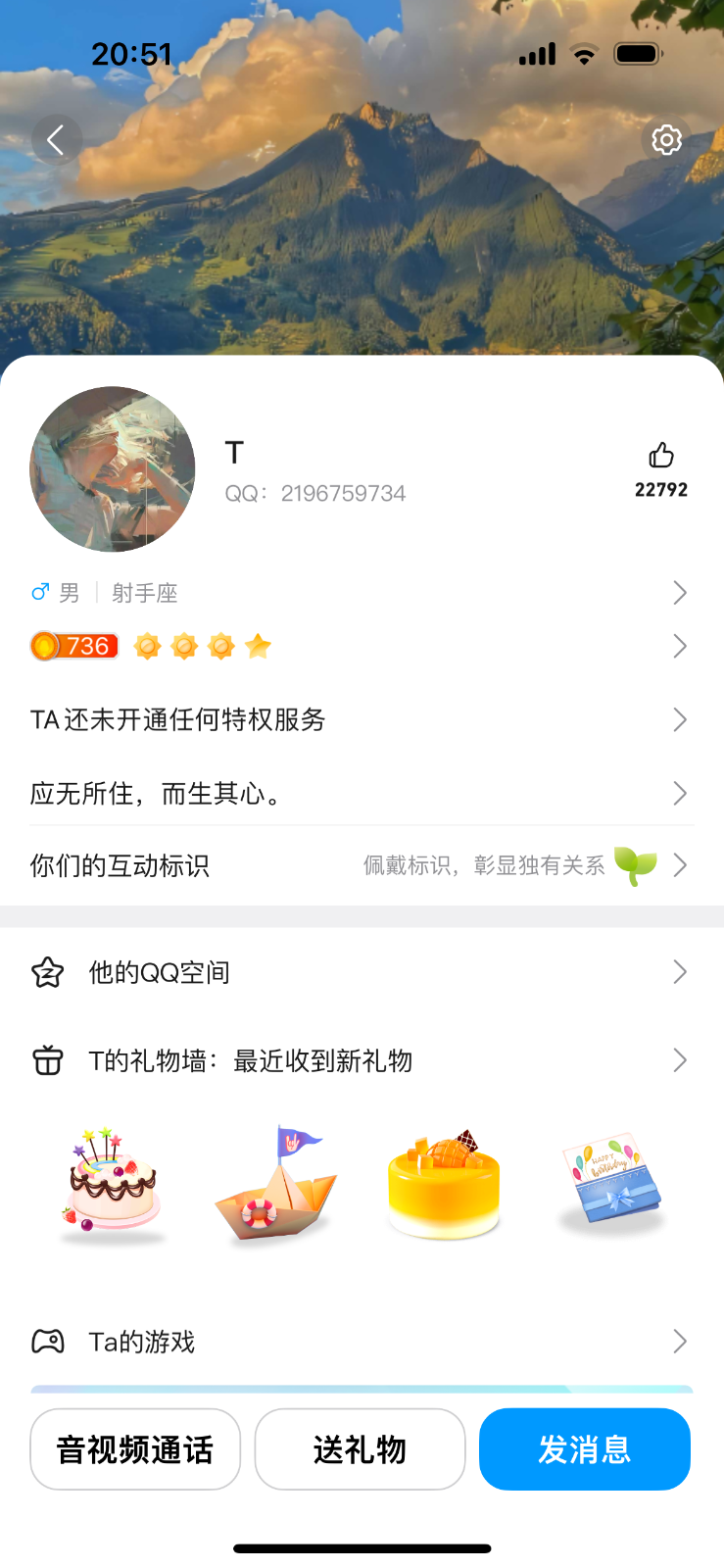Like T's profile with thumbs-up
Viewport: 724px width, 1568px height.
[661, 457]
